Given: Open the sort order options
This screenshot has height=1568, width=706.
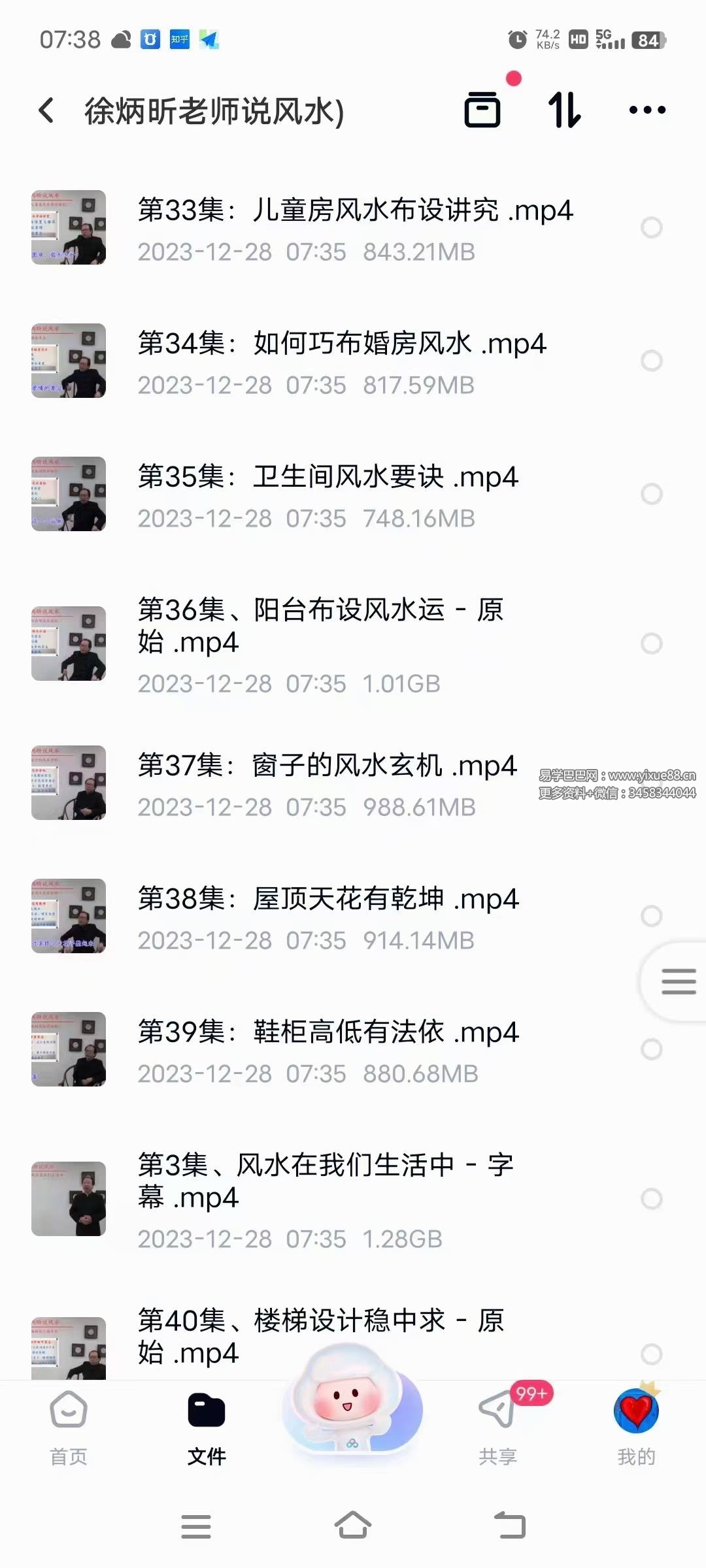Looking at the screenshot, I should tap(564, 110).
